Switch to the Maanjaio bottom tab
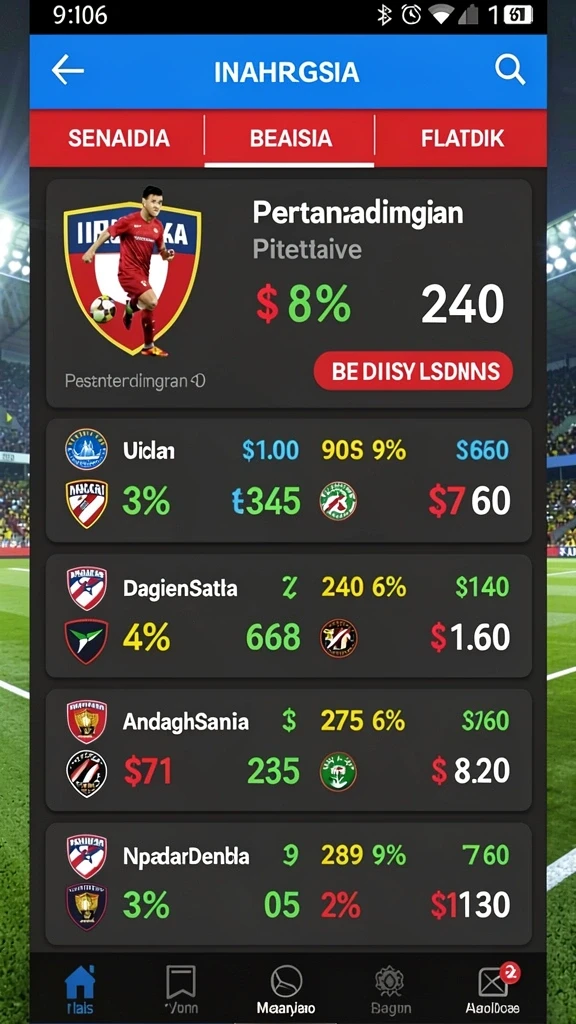This screenshot has width=576, height=1024. point(286,989)
